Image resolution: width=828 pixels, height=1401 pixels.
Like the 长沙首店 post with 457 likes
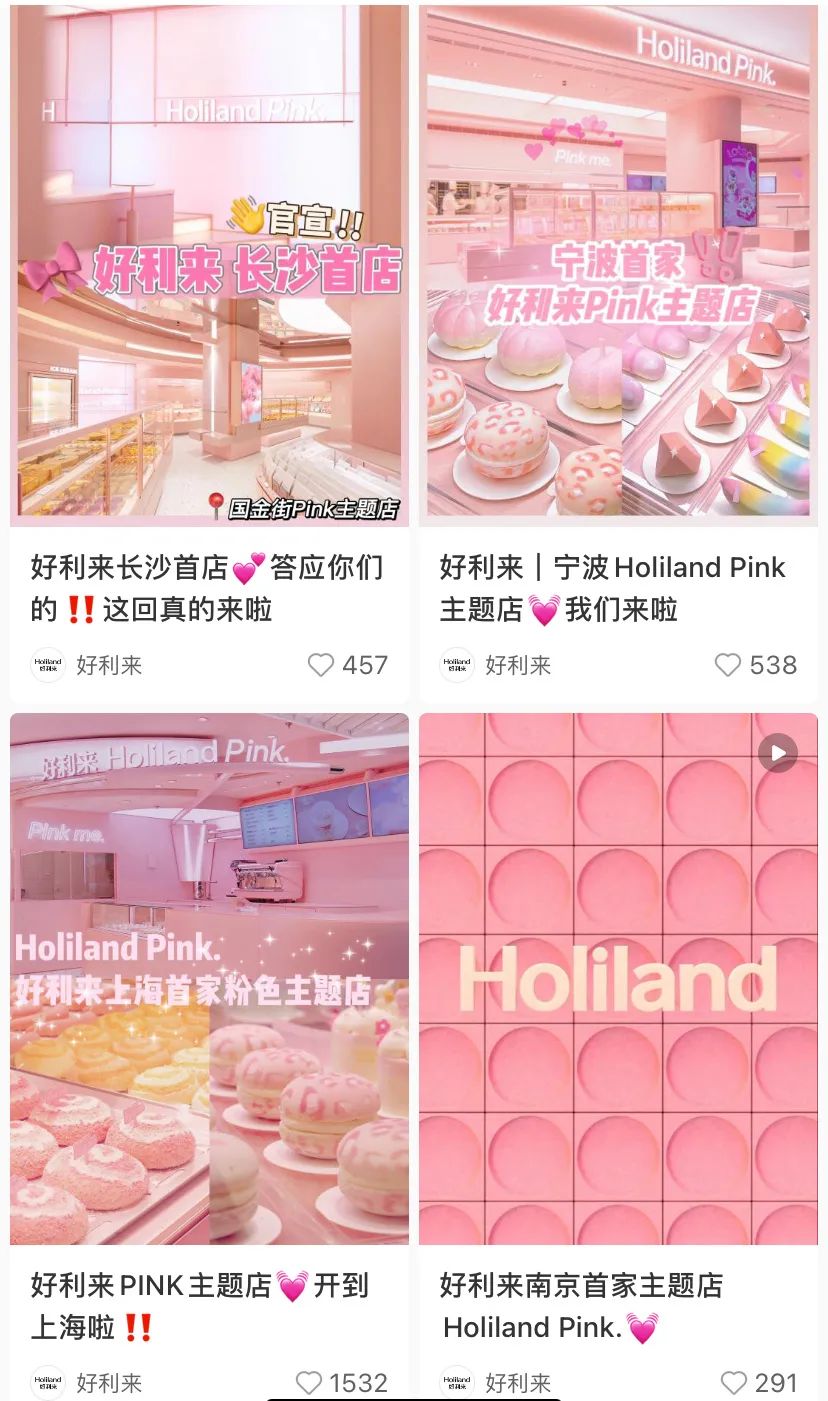point(320,665)
